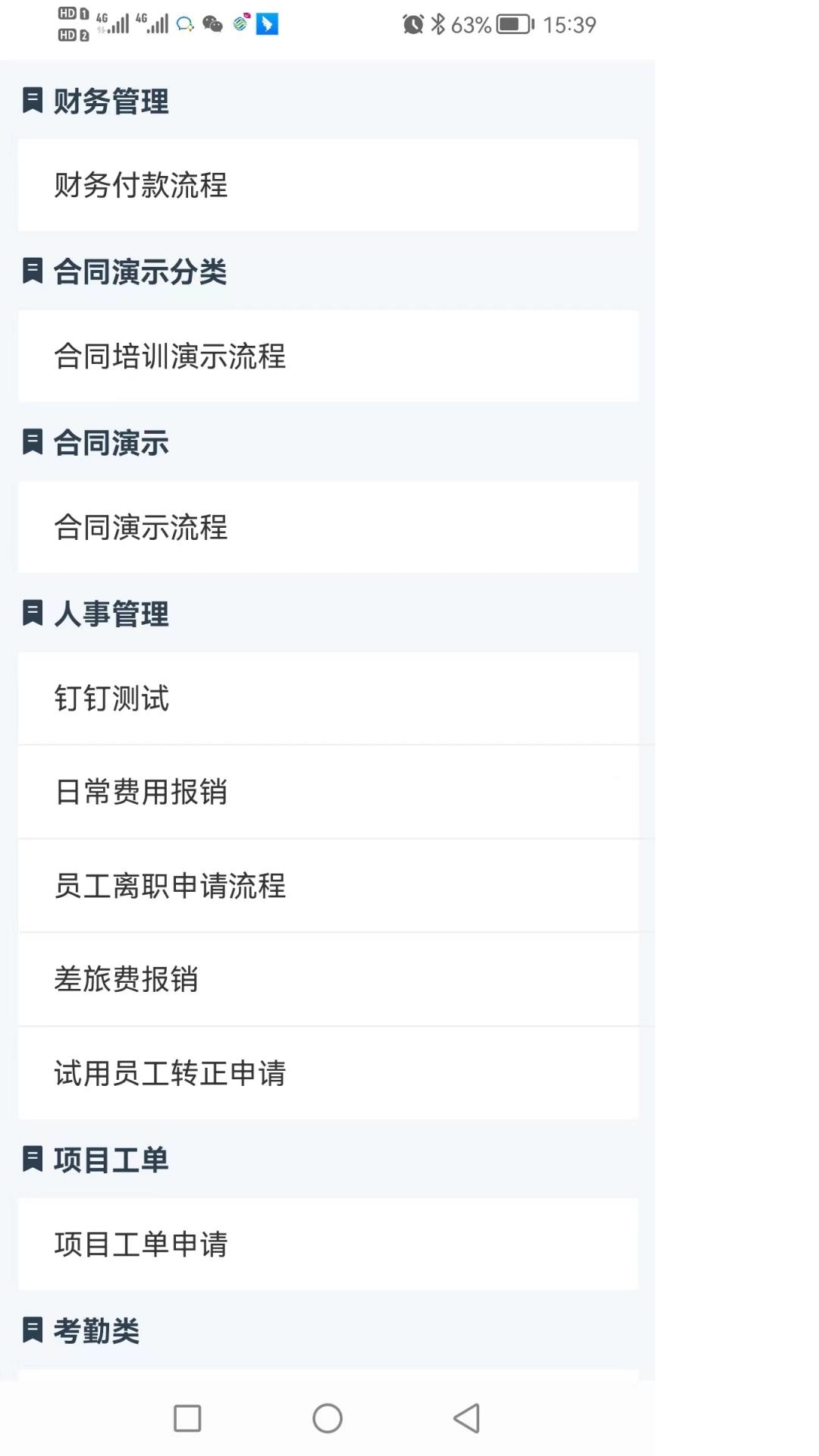Tap 项目工单申请 entry
The width and height of the screenshot is (819, 1456).
[x=328, y=1244]
